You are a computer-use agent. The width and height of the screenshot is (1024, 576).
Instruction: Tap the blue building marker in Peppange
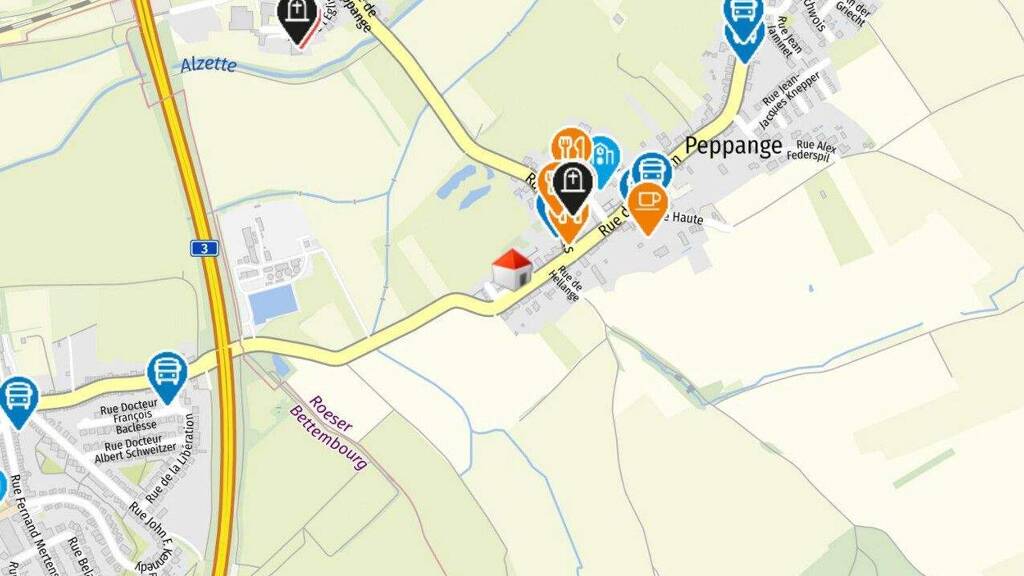[x=602, y=155]
